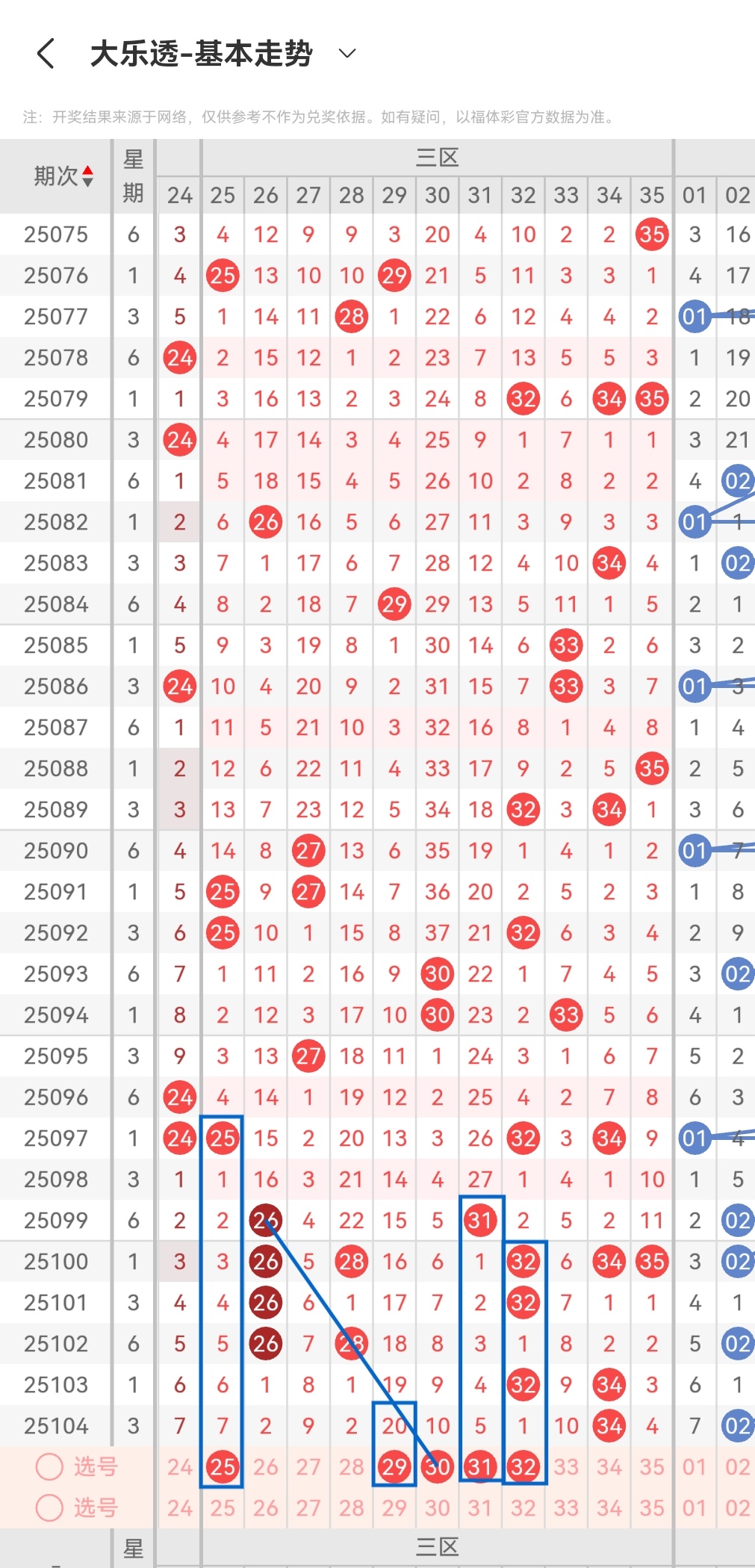This screenshot has width=755, height=1568.
Task: Pick 33 in the 选号 row with highlighted numbers
Action: tap(566, 1466)
